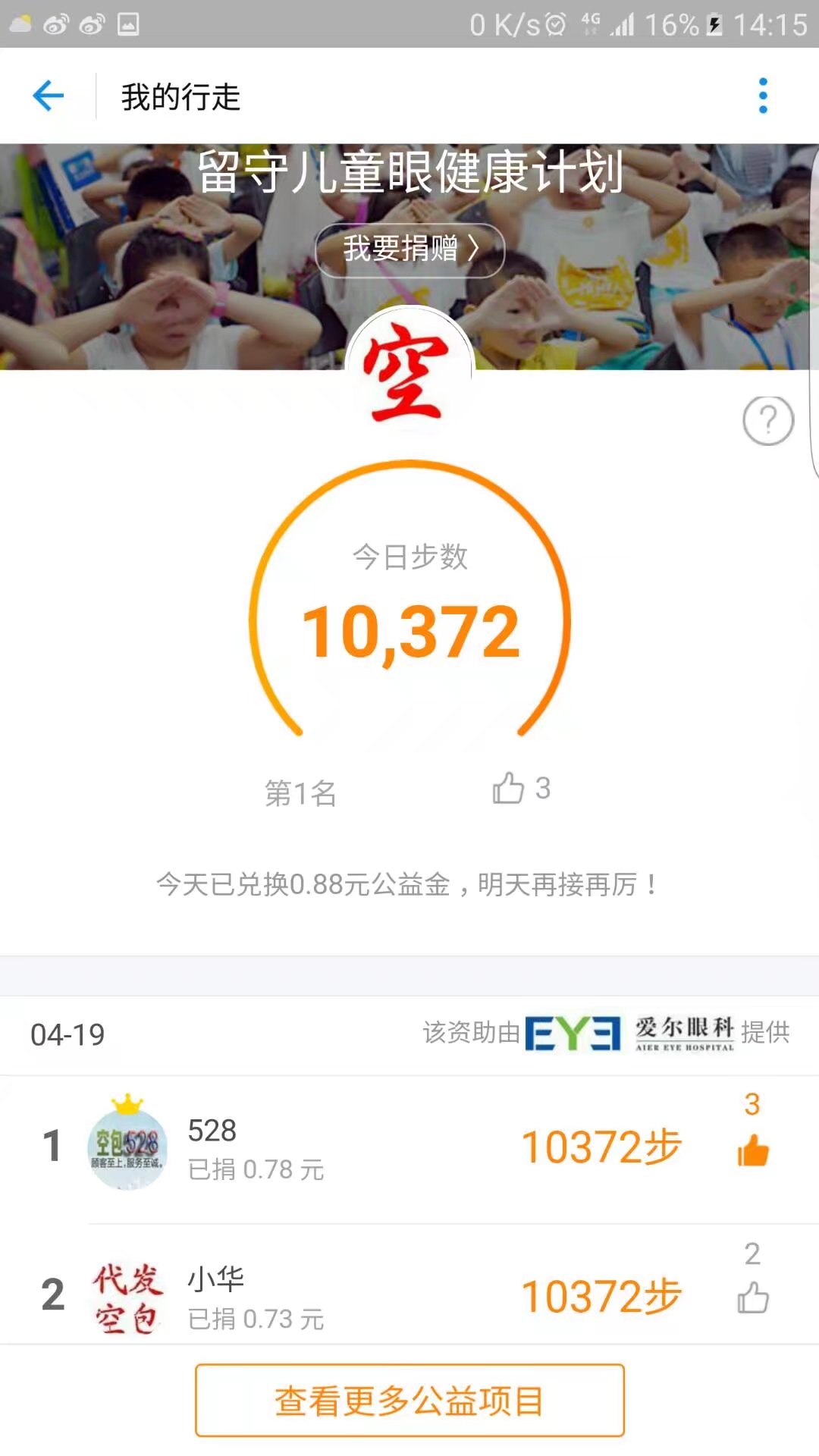Open my profile avatar with 空 character

409,372
